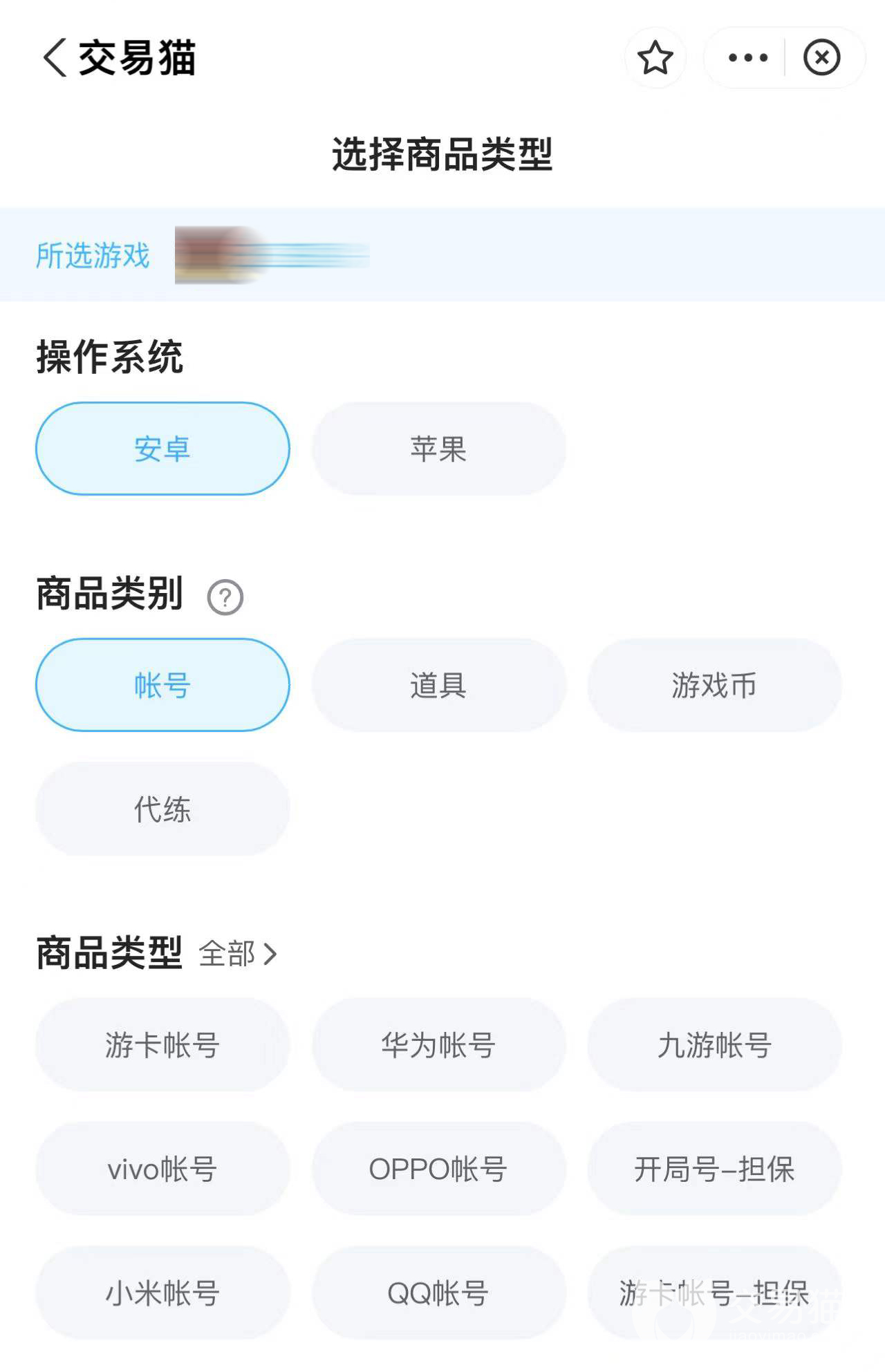Open the three-dot more menu

(x=747, y=57)
